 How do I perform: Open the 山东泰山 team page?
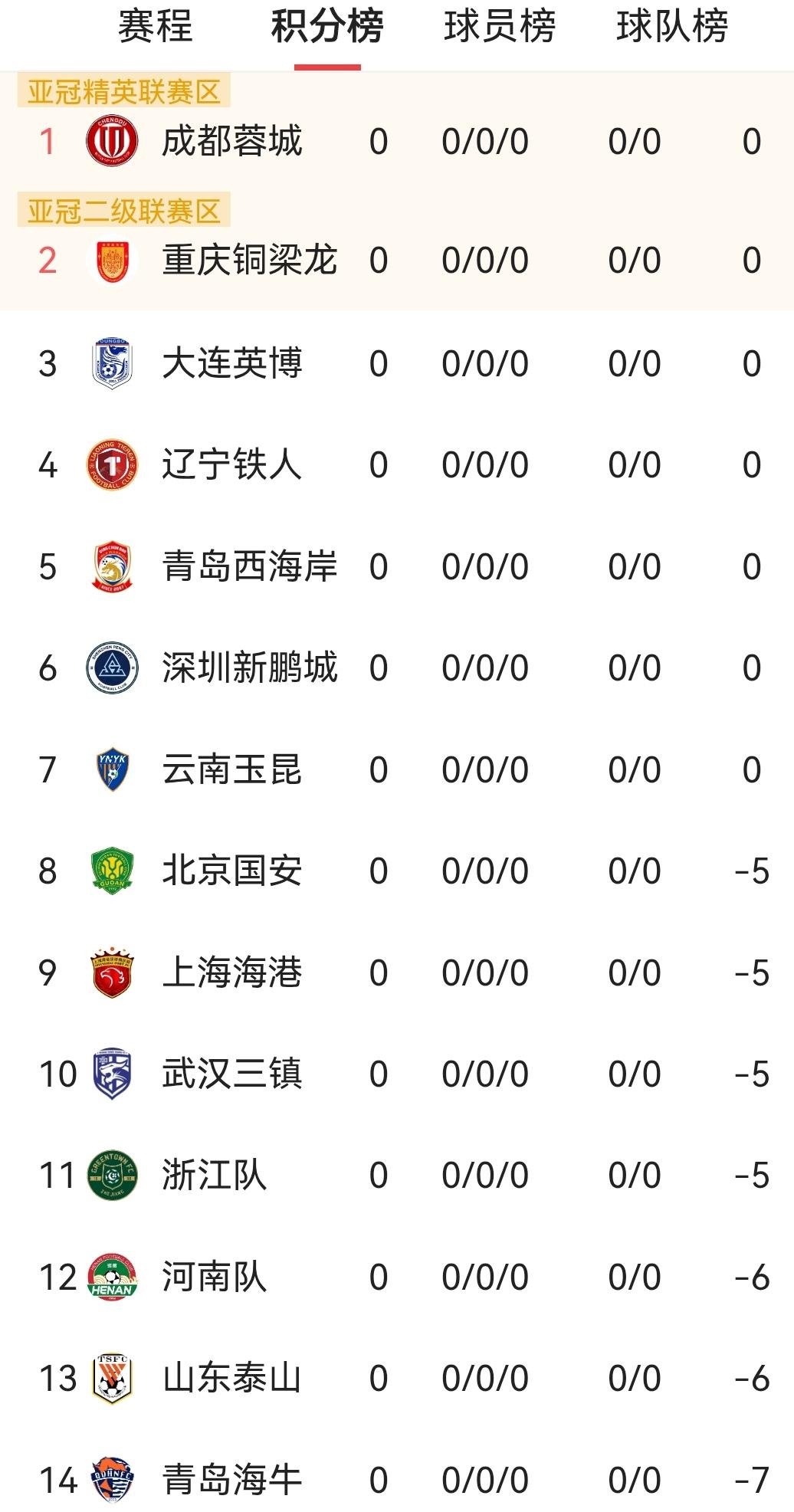tap(232, 1379)
